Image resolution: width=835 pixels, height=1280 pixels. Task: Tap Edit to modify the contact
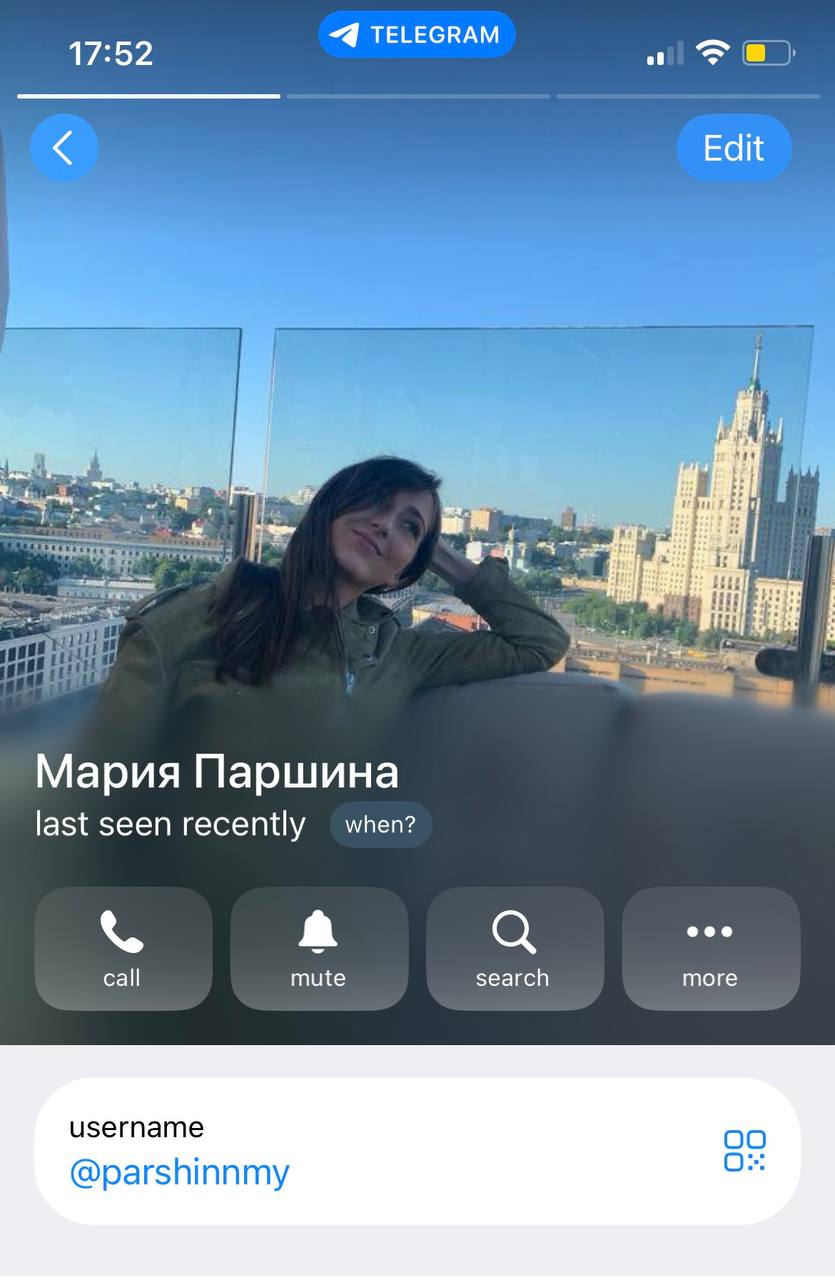(734, 148)
